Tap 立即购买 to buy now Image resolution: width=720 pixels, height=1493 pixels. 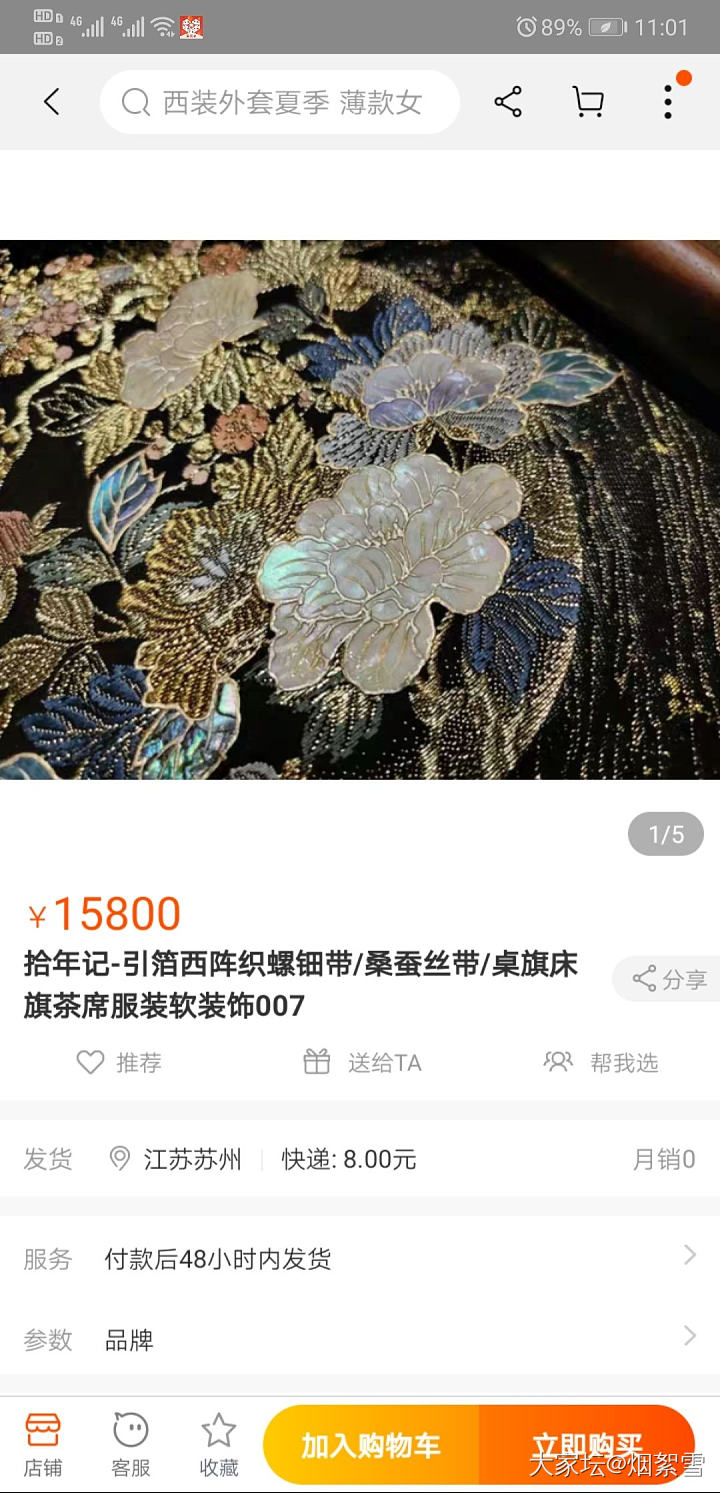(x=587, y=1445)
